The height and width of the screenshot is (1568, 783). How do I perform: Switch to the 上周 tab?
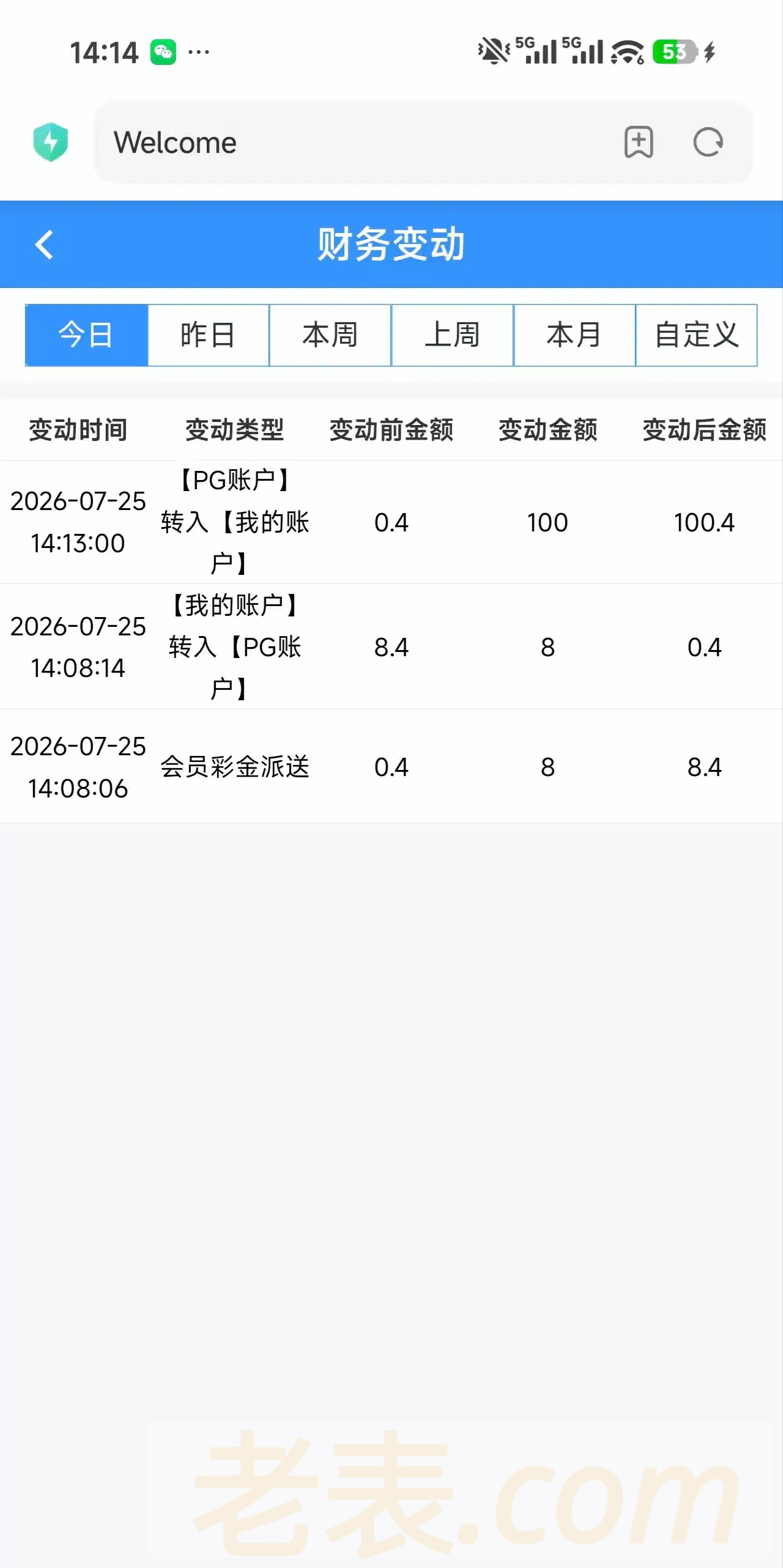[x=452, y=335]
